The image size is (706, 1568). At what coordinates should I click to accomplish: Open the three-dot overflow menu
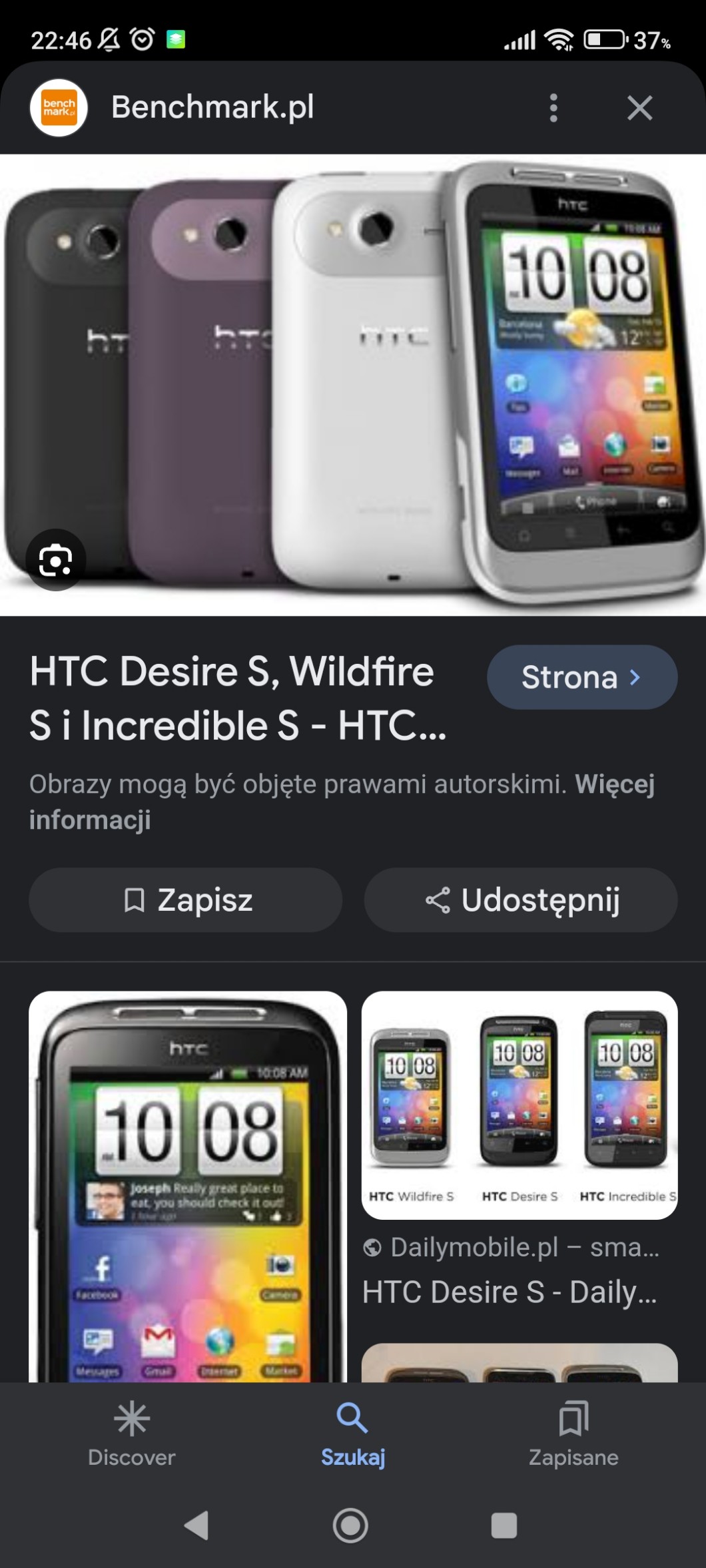[553, 108]
